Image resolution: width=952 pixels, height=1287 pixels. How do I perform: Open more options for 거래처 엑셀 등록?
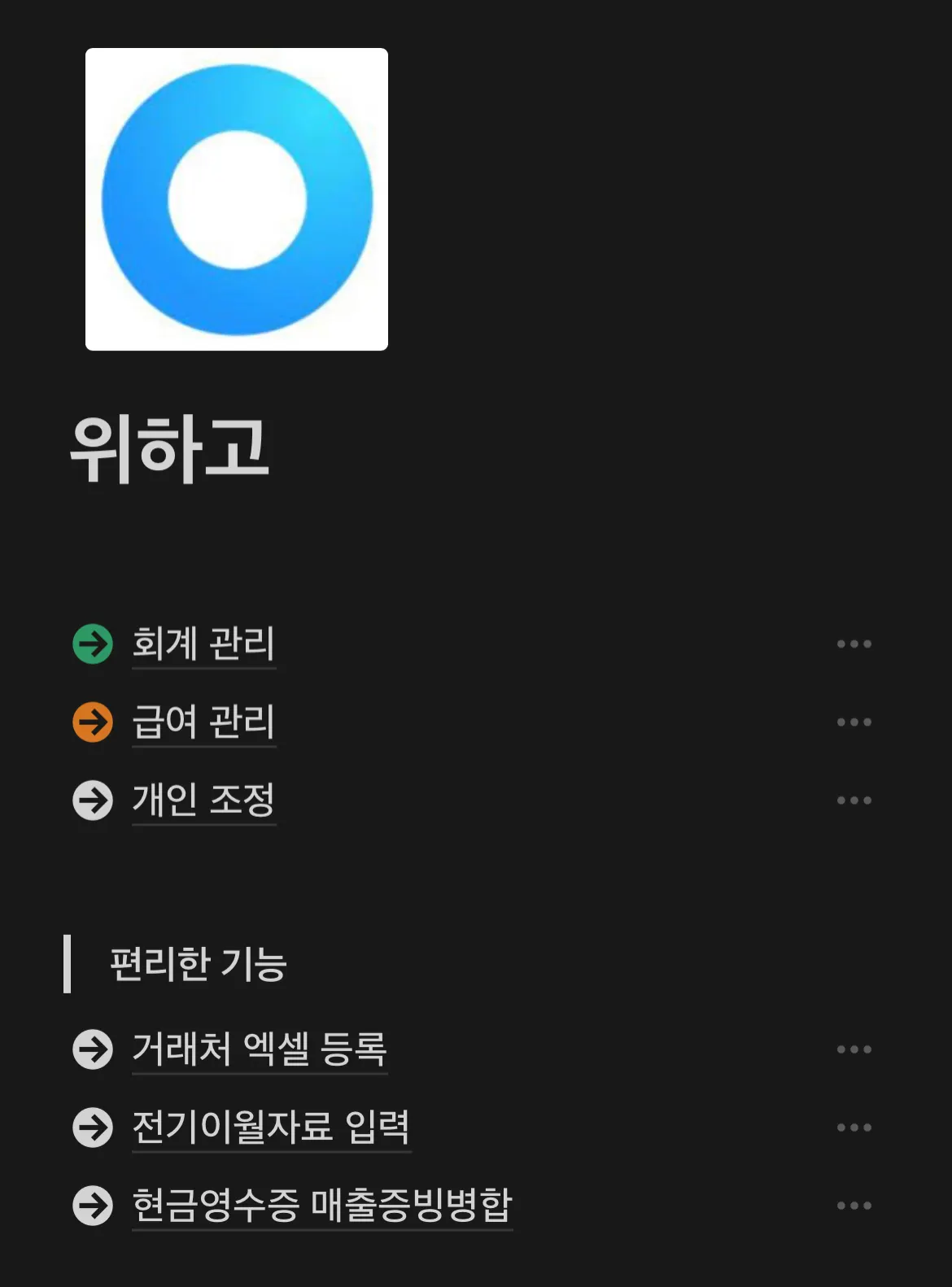[854, 1049]
